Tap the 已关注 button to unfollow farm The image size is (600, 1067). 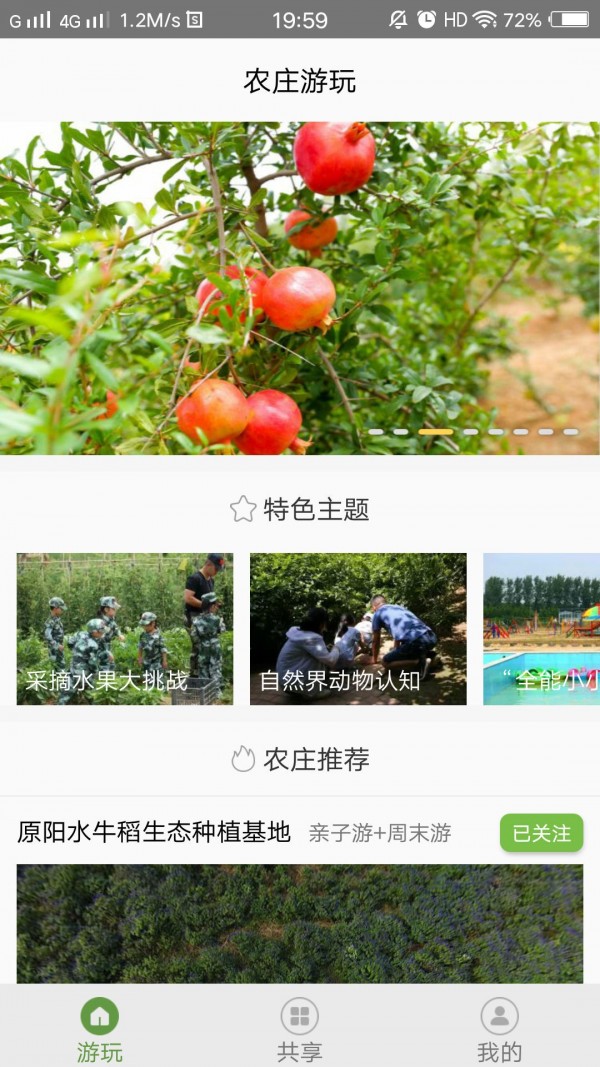click(x=541, y=833)
